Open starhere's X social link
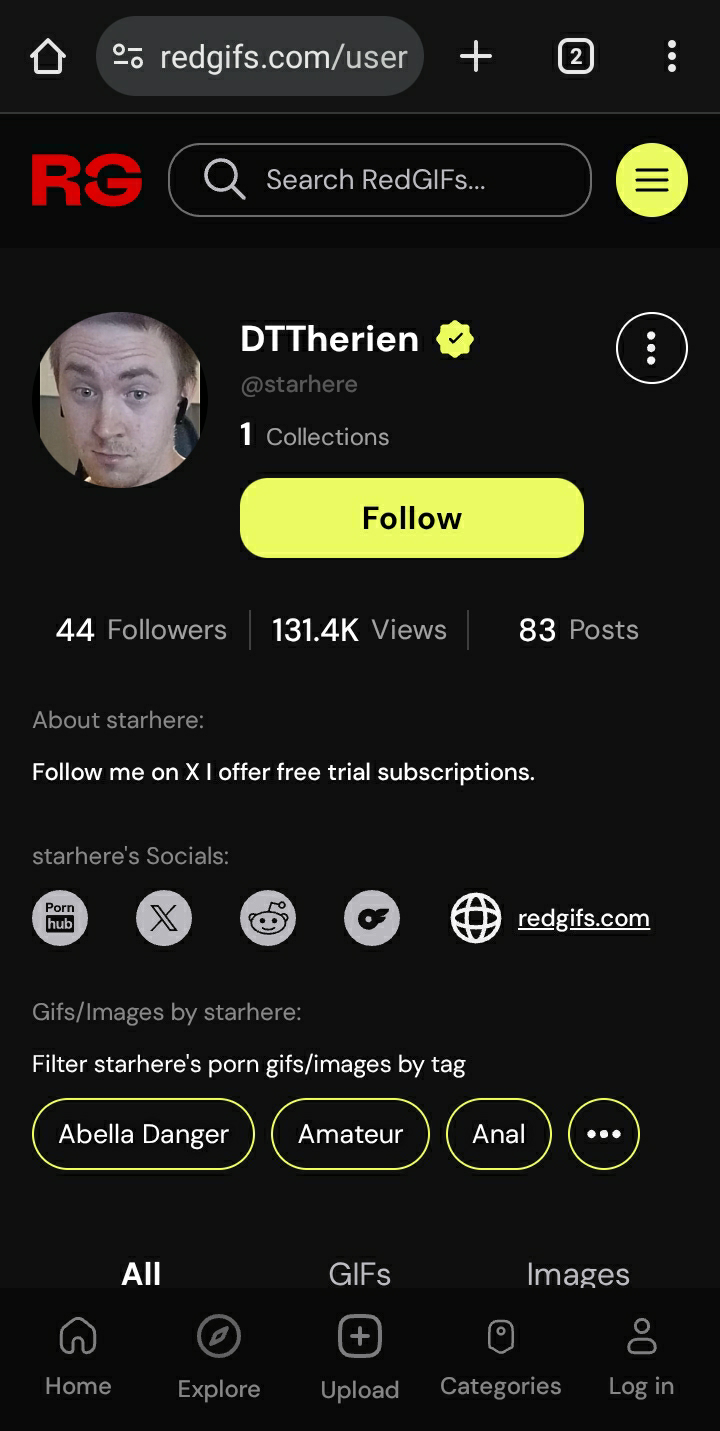The width and height of the screenshot is (720, 1431). point(164,918)
